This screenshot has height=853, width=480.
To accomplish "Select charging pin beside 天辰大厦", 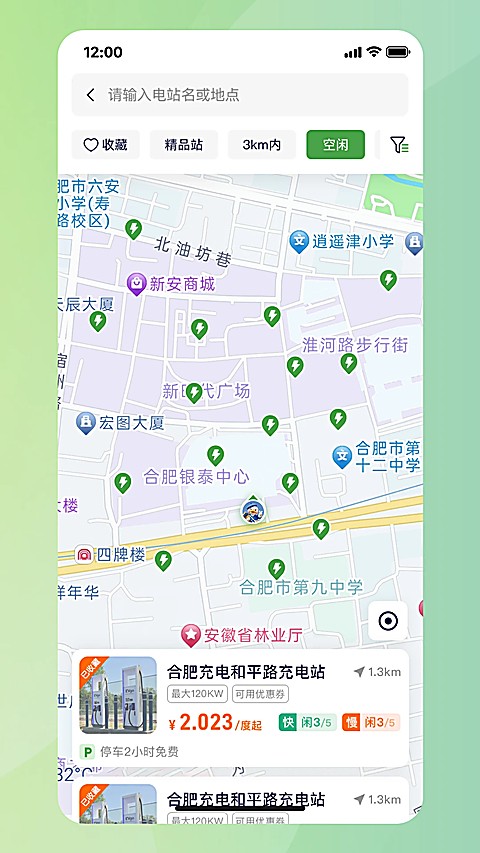I will click(98, 322).
